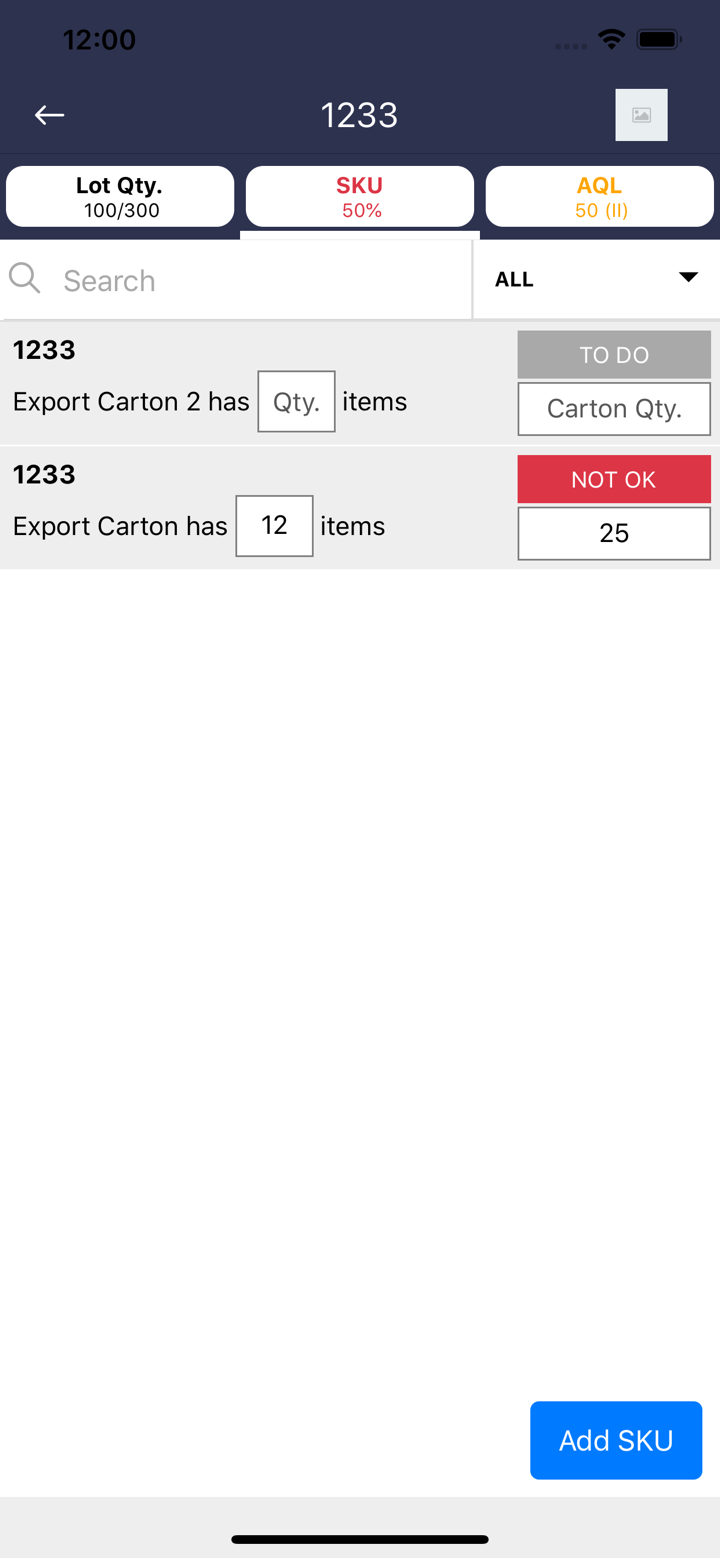Image resolution: width=720 pixels, height=1558 pixels.
Task: Open the AQL 50 (II) selector
Action: coord(599,196)
